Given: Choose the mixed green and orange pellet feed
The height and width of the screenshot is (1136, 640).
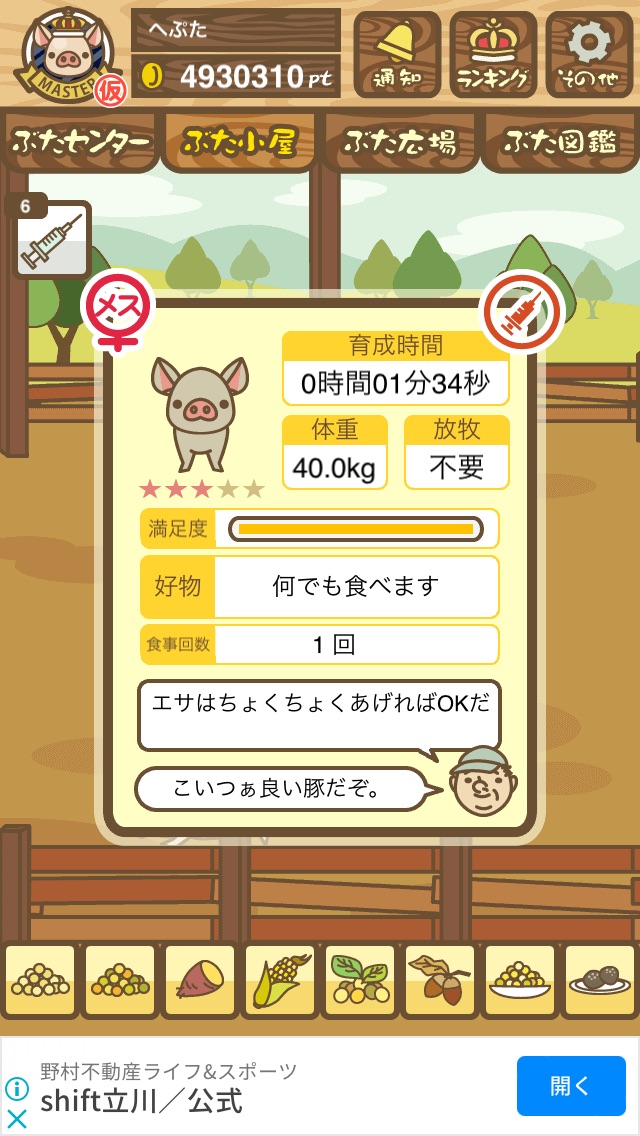Looking at the screenshot, I should [x=120, y=980].
